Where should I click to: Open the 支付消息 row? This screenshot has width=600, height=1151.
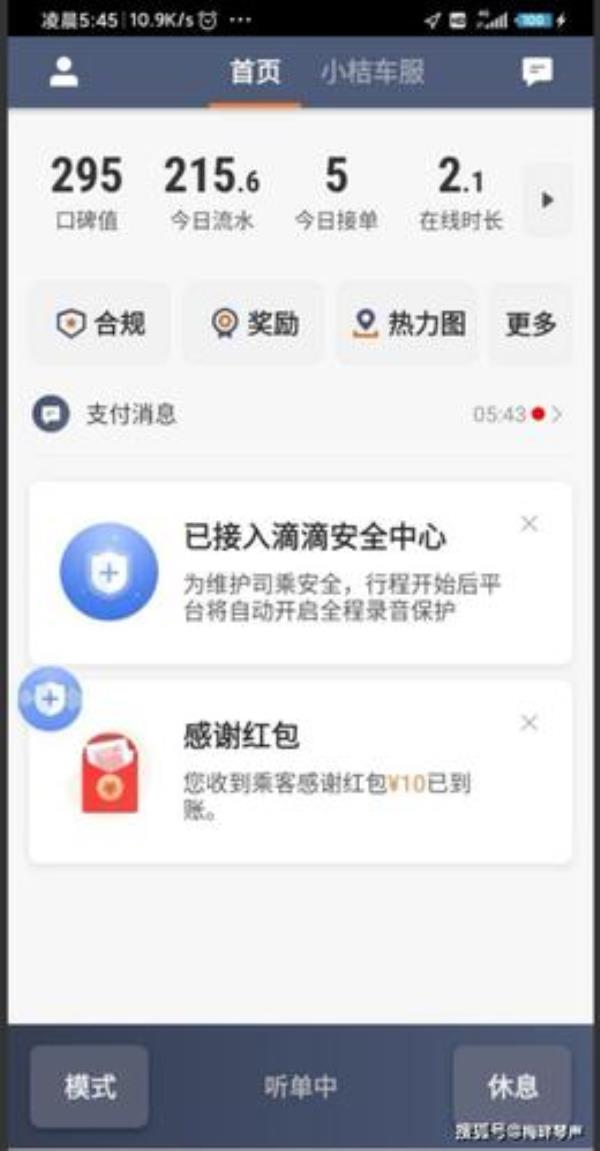(300, 414)
